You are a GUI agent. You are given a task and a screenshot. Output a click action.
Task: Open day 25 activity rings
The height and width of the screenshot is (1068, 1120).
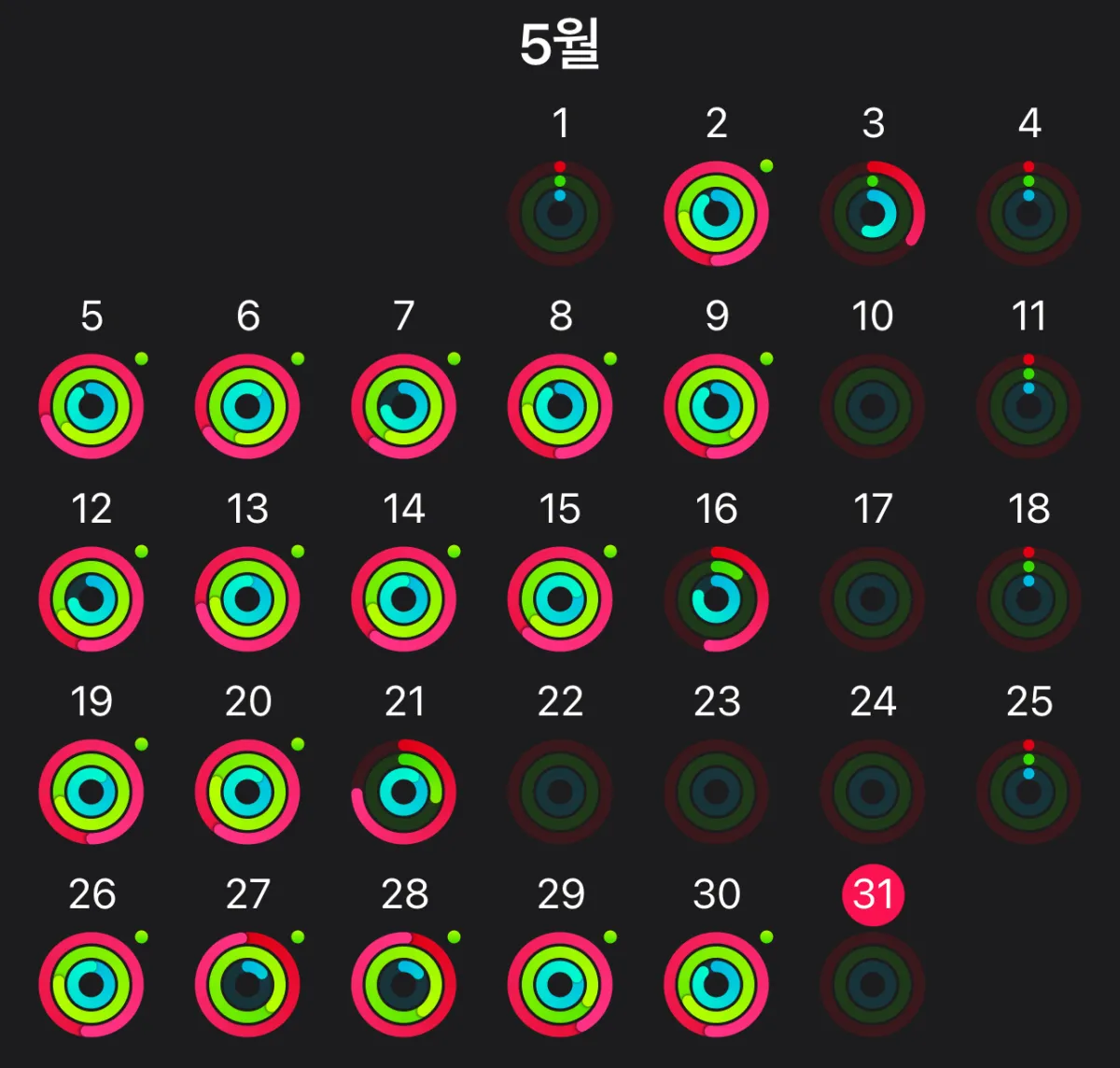[x=1029, y=793]
